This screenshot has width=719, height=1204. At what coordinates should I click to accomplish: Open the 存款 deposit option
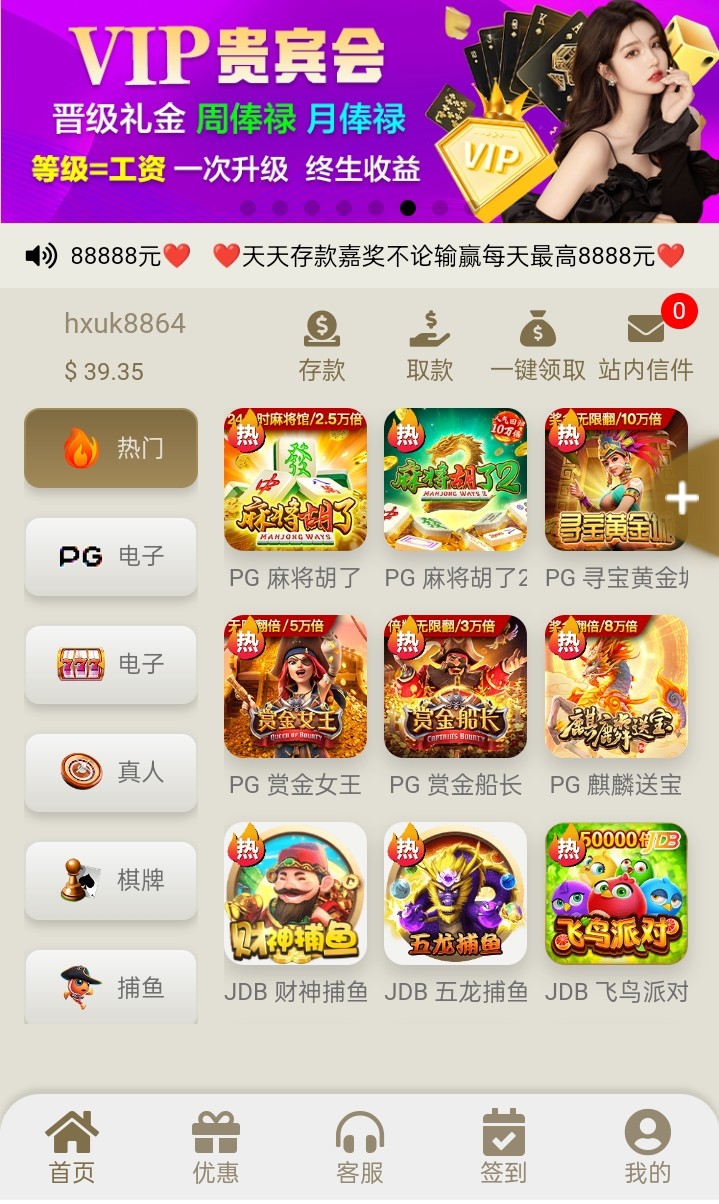[x=321, y=346]
